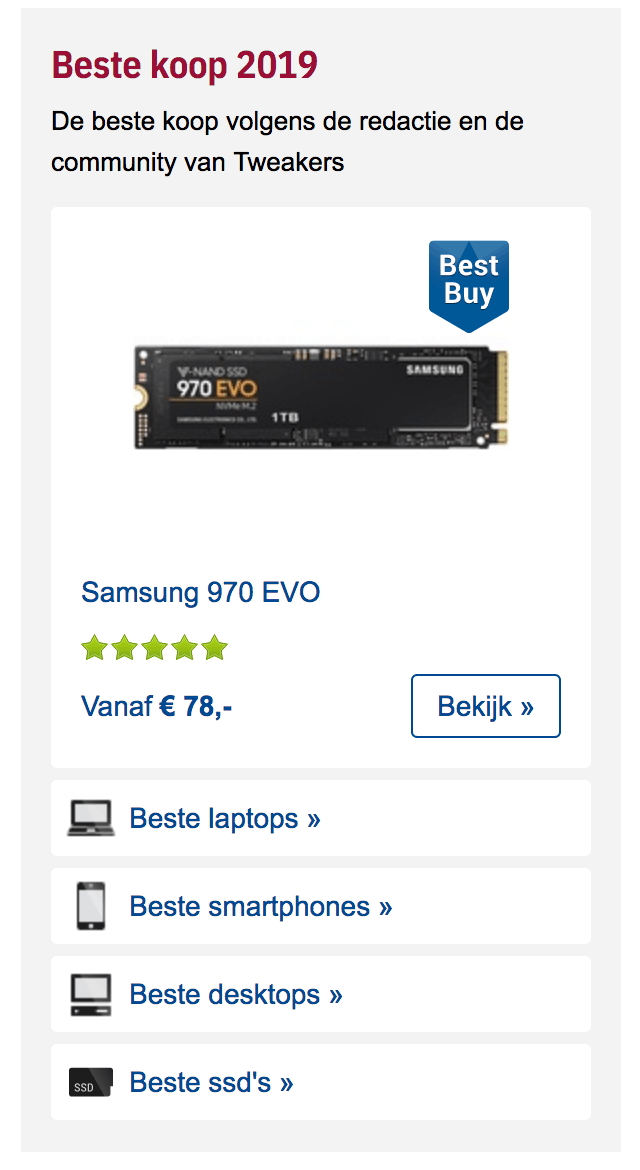Go to Beste desktops
Image resolution: width=640 pixels, height=1170 pixels.
[321, 995]
